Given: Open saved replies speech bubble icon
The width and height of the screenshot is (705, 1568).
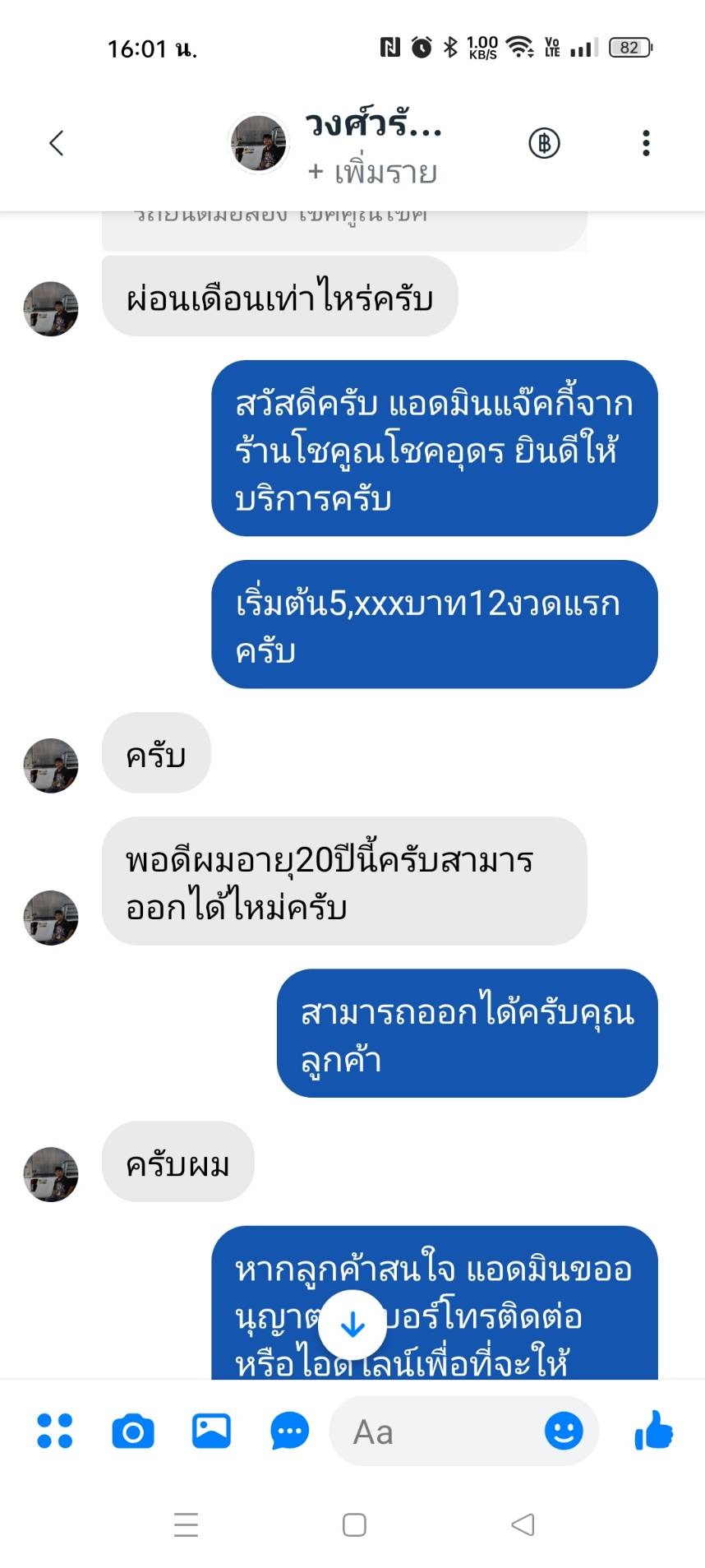Looking at the screenshot, I should tap(289, 1432).
